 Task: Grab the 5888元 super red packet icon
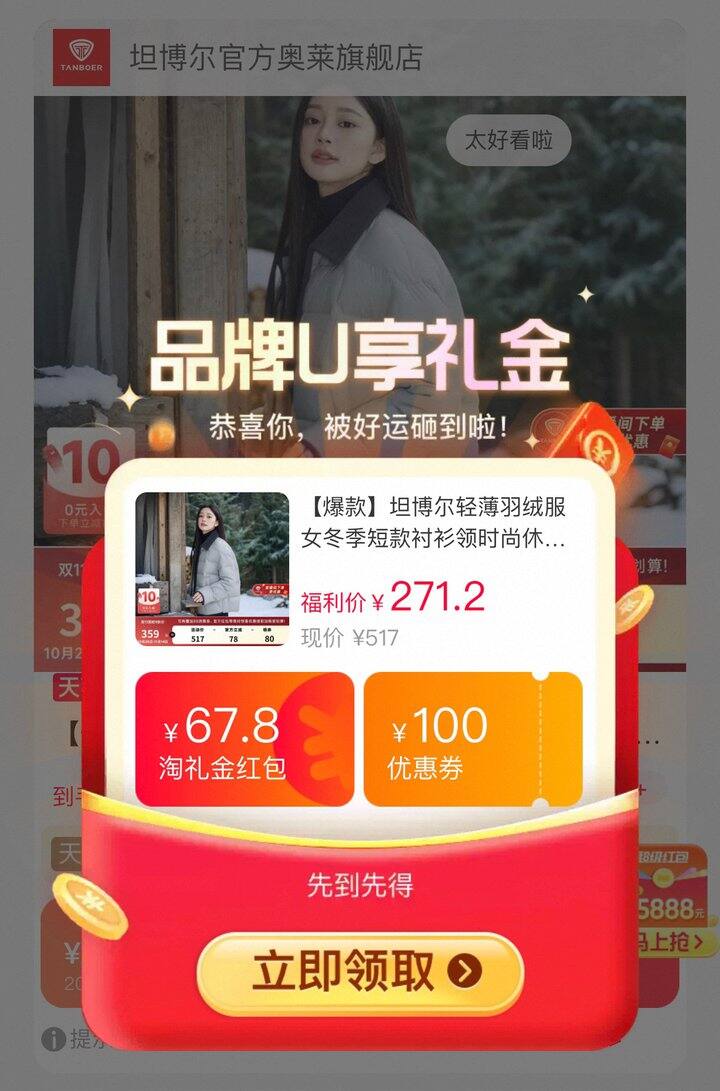coord(672,900)
